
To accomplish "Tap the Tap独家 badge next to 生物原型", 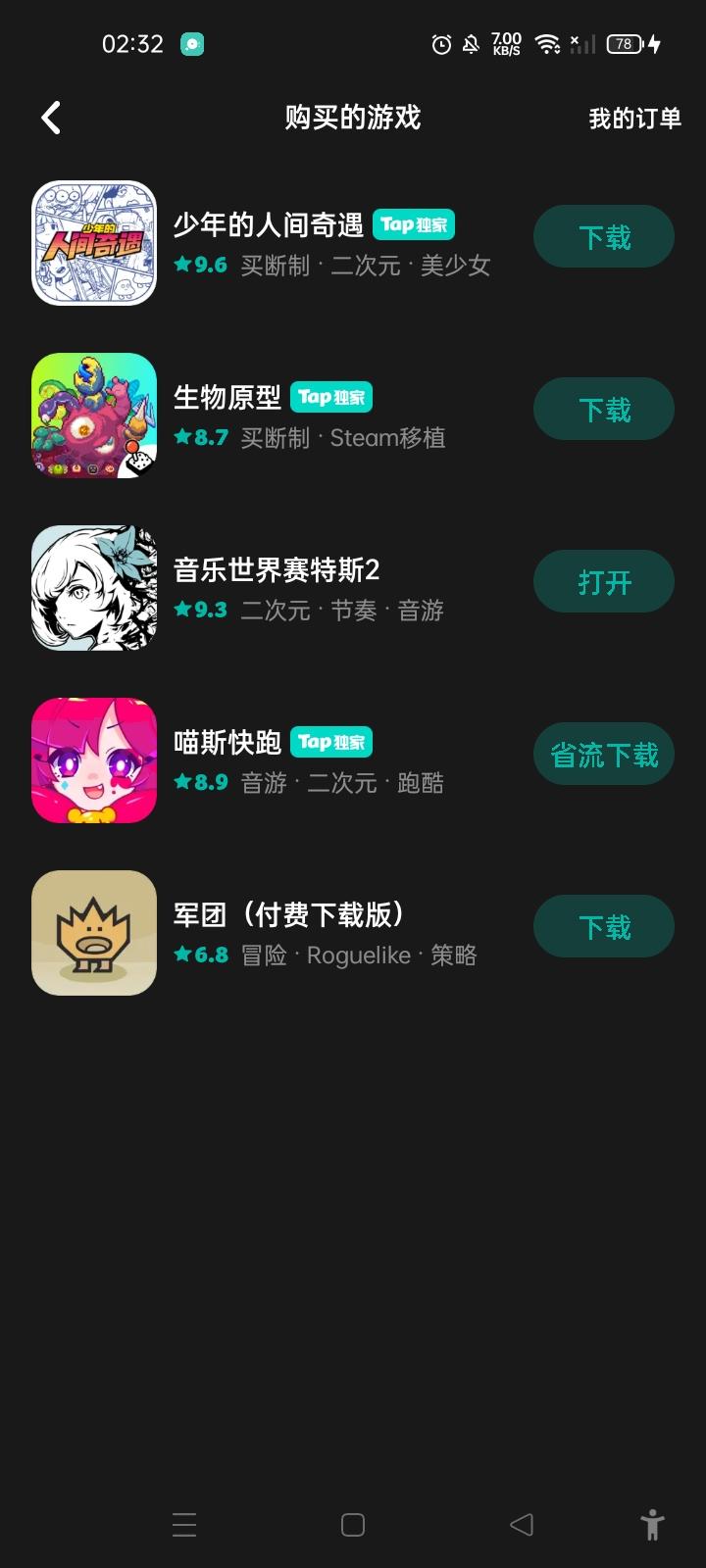I will [332, 397].
